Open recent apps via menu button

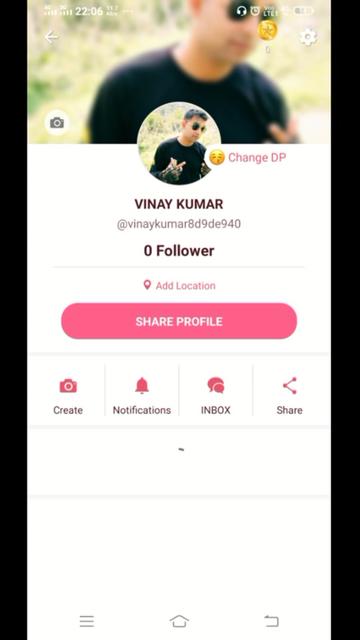point(87,621)
